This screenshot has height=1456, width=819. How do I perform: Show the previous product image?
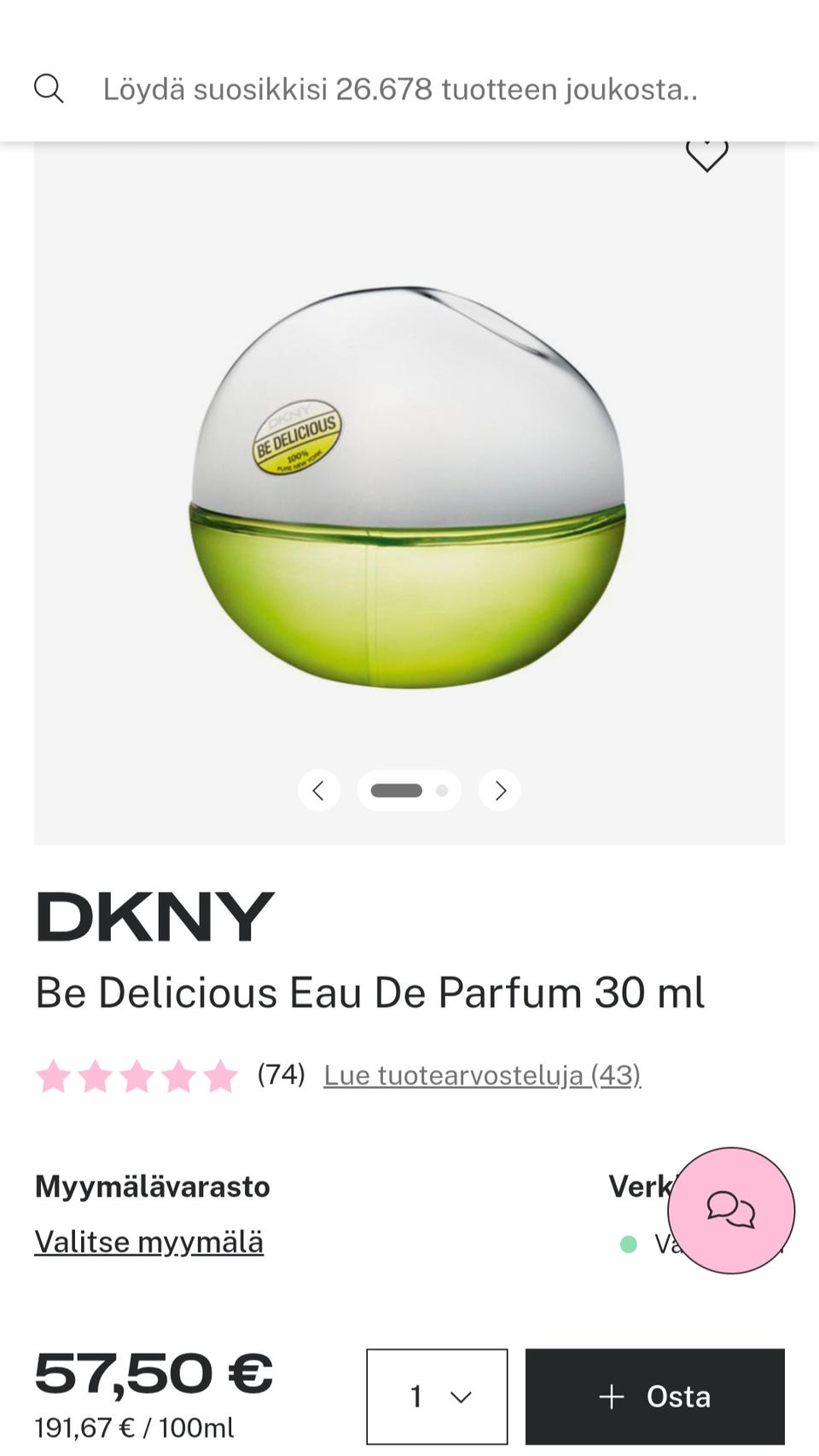319,791
